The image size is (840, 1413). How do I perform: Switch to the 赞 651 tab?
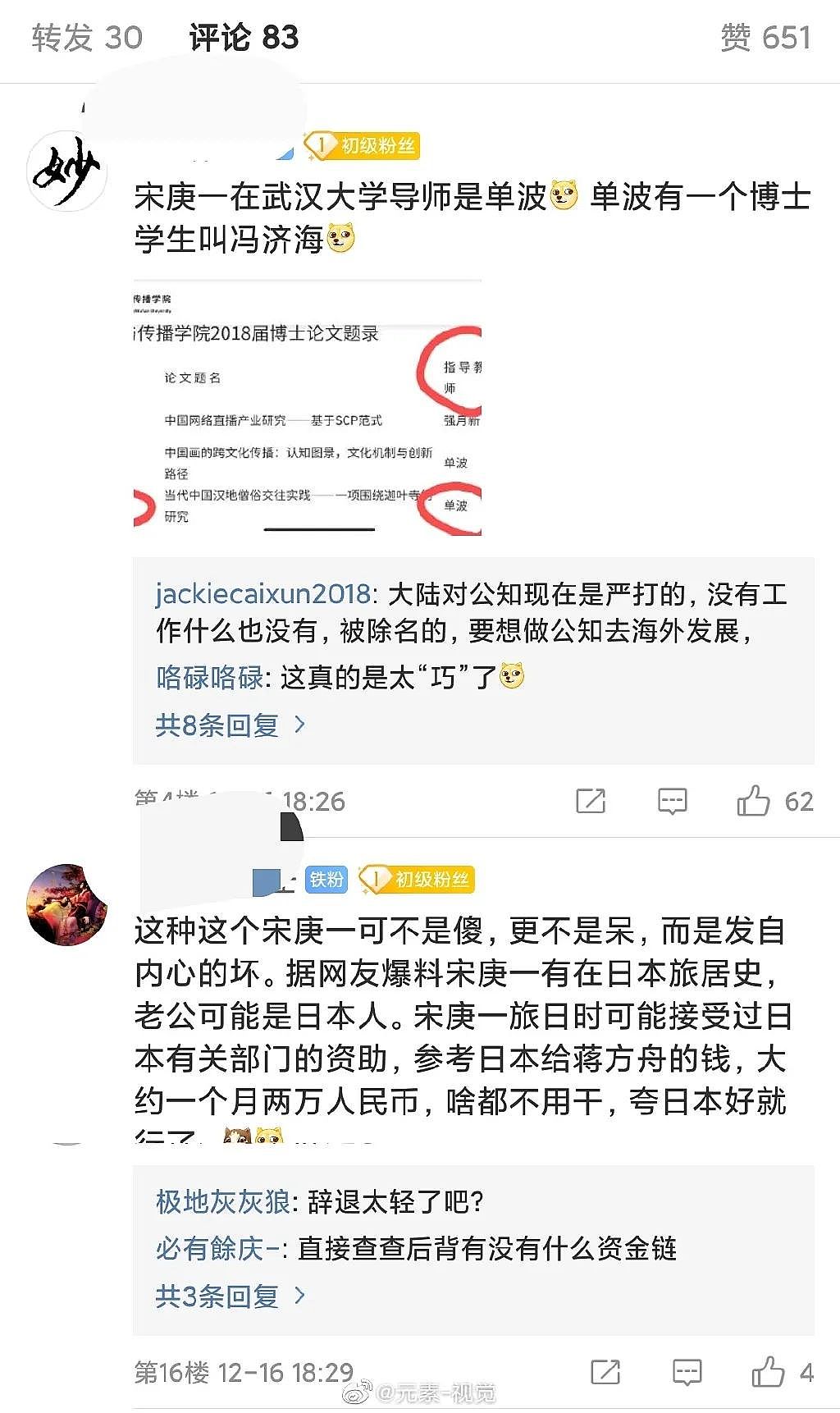point(765,38)
